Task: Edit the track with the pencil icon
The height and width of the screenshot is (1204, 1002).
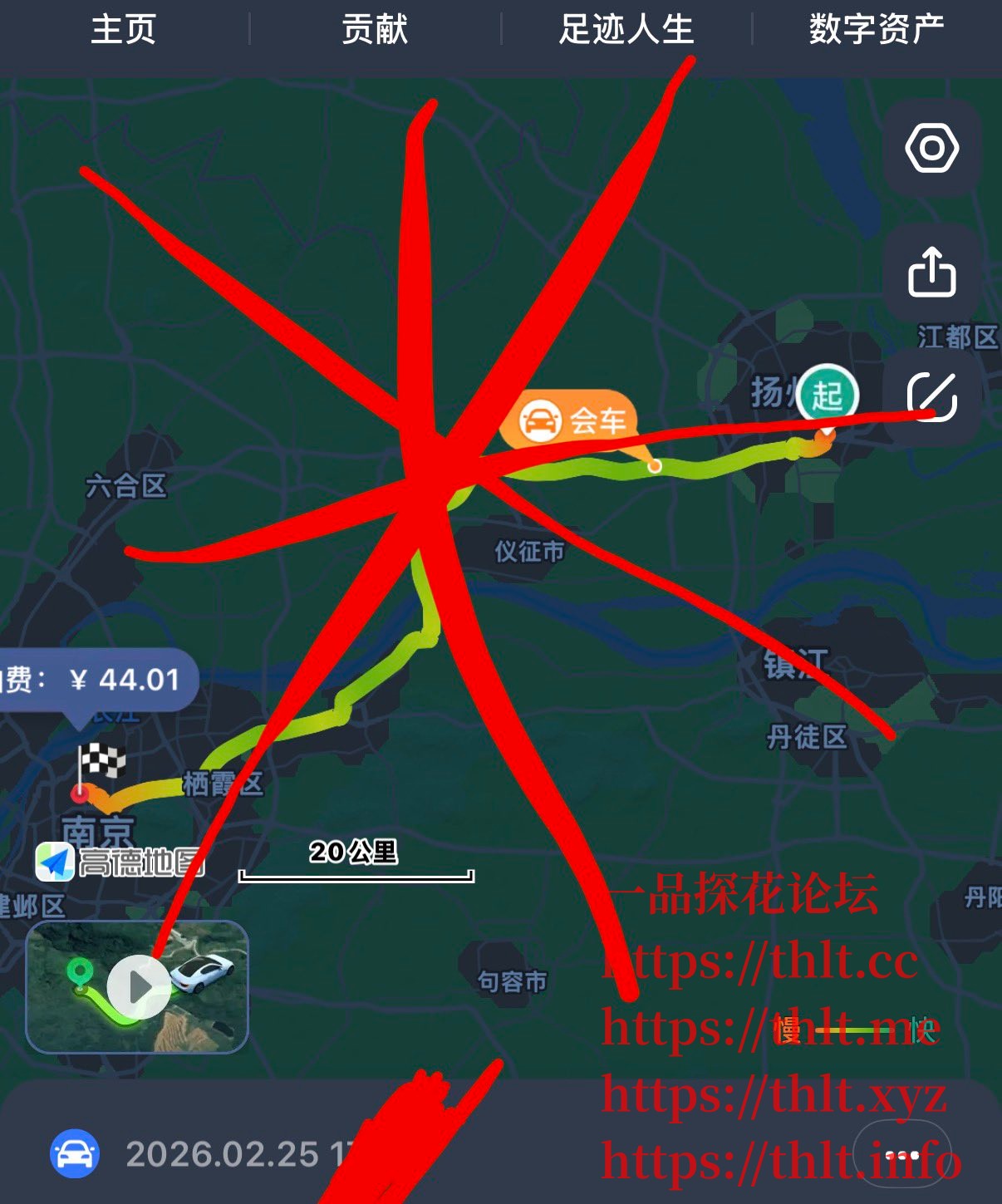Action: [x=931, y=396]
